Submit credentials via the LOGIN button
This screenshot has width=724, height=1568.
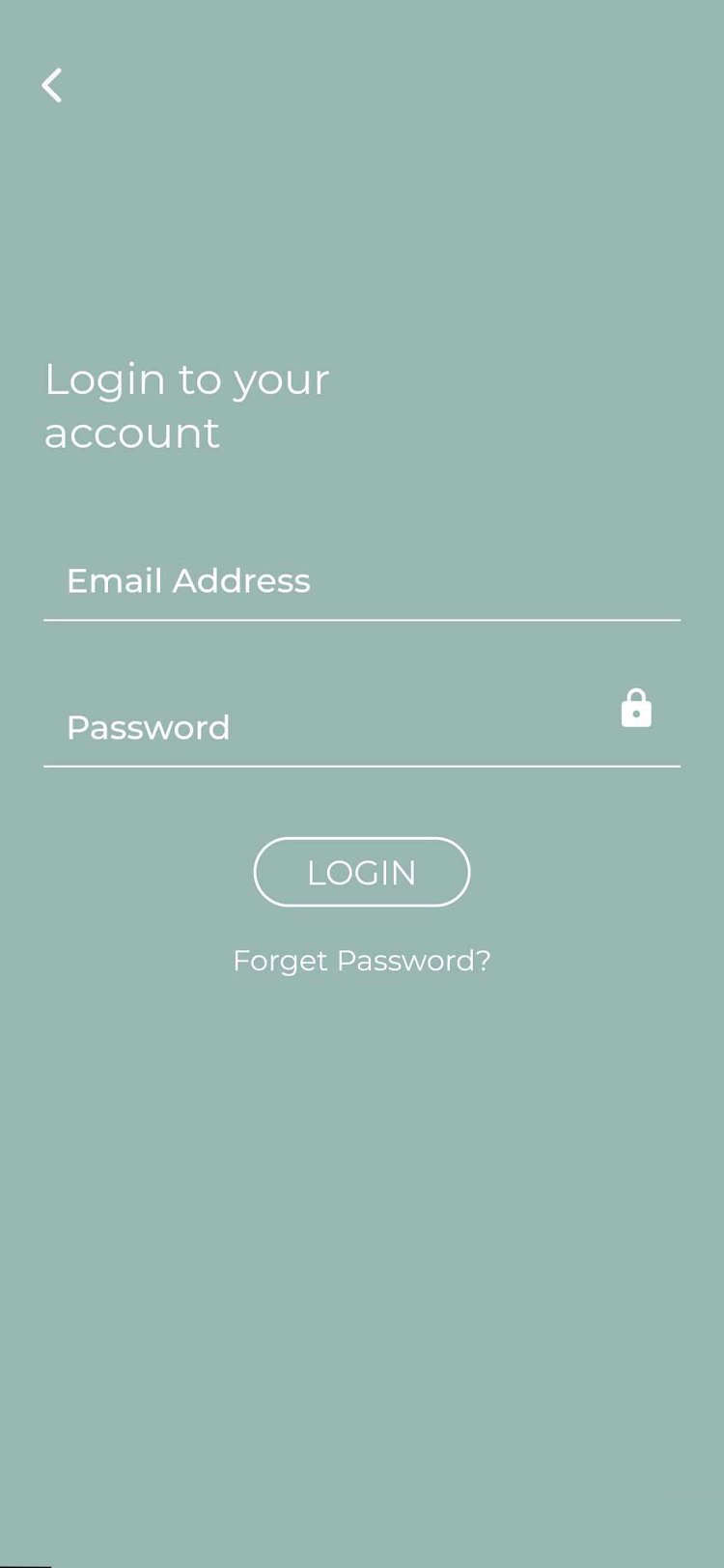pos(362,872)
